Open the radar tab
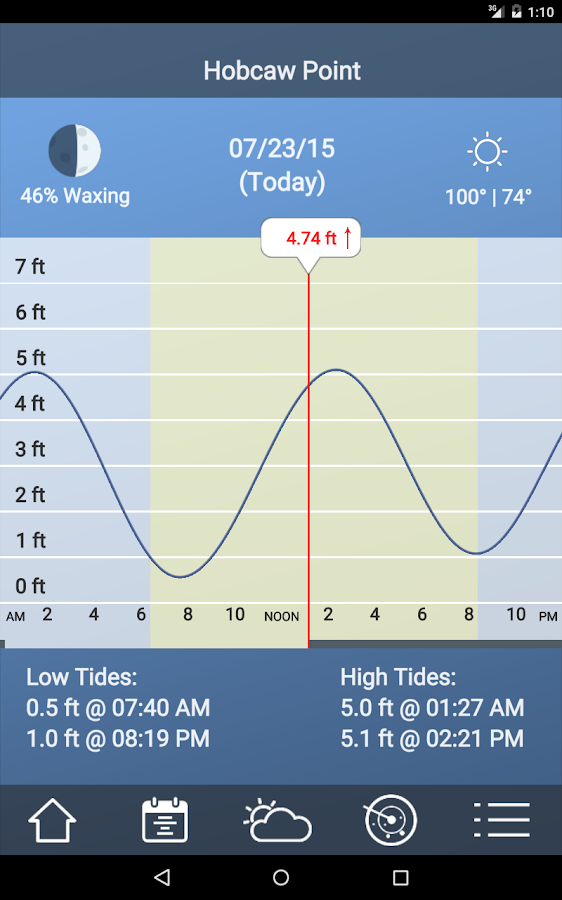 point(391,820)
